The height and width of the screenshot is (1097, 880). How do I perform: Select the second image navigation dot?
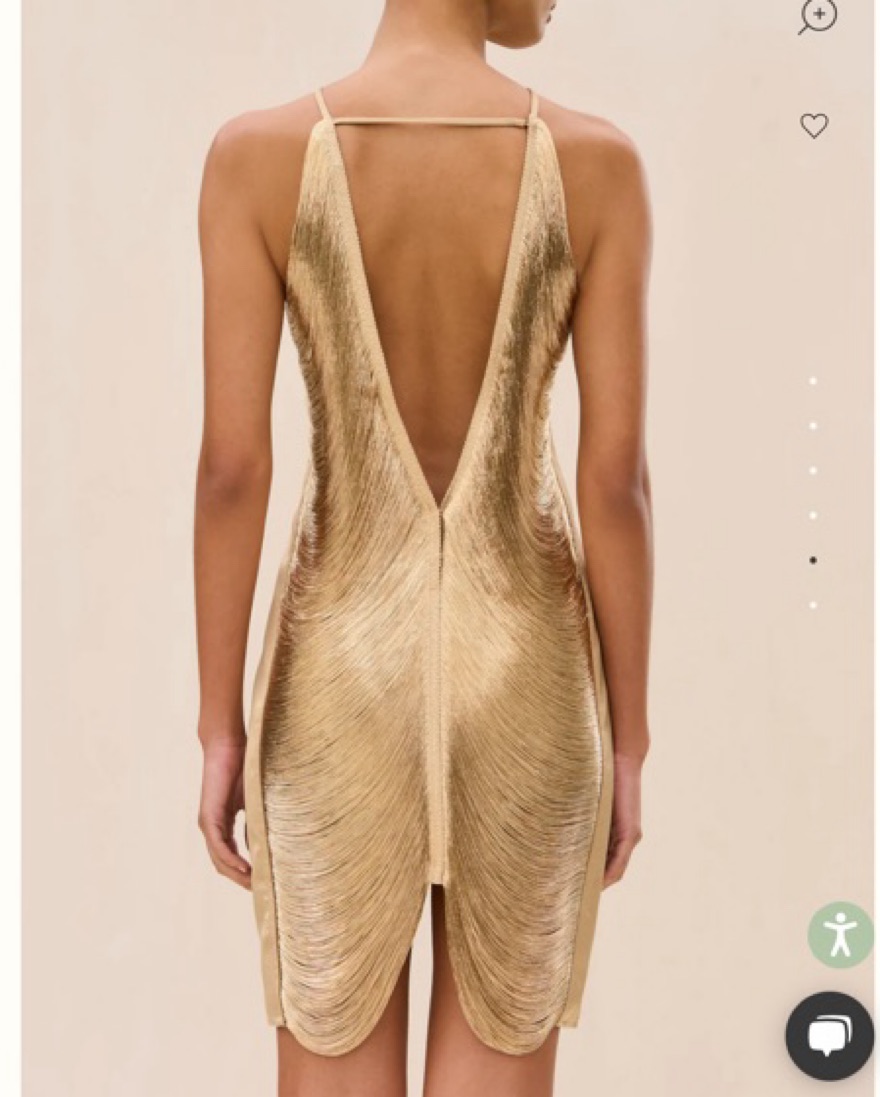[813, 426]
